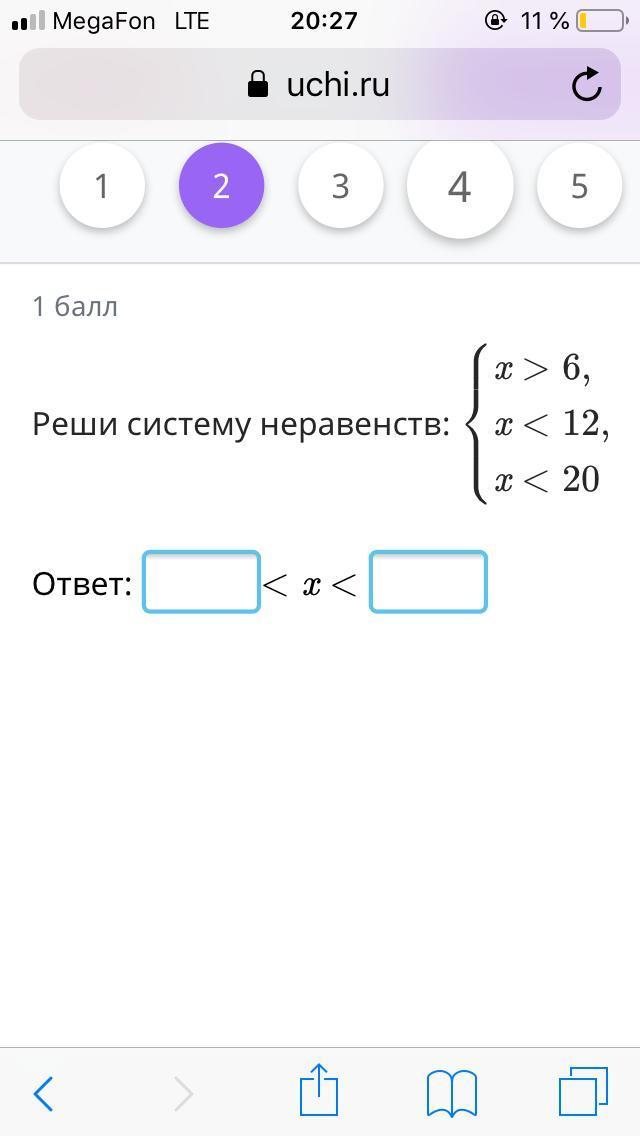Tap the active question 2 circle
This screenshot has width=640, height=1136.
221,186
